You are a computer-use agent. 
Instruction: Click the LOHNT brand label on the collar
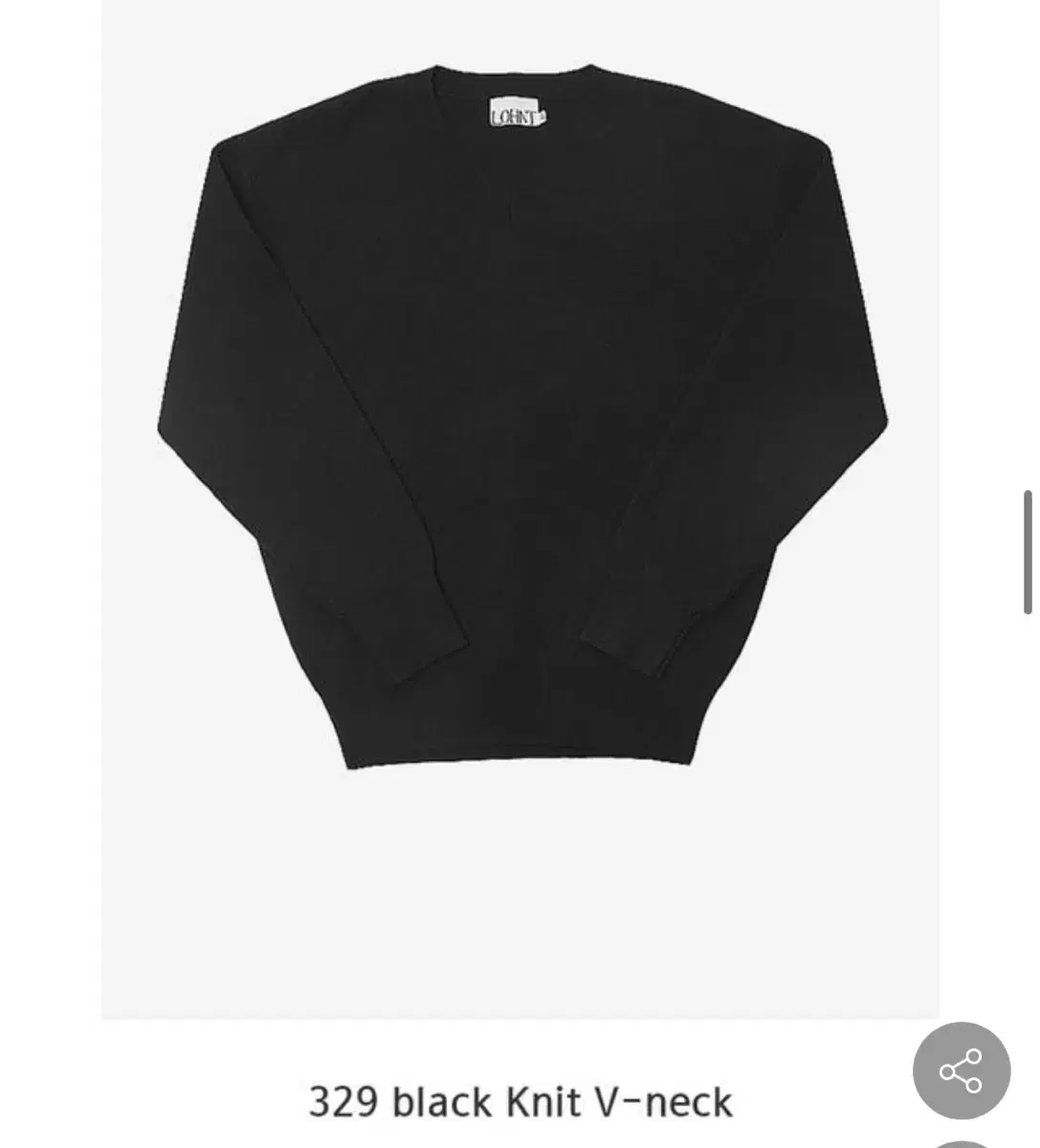pyautogui.click(x=514, y=110)
